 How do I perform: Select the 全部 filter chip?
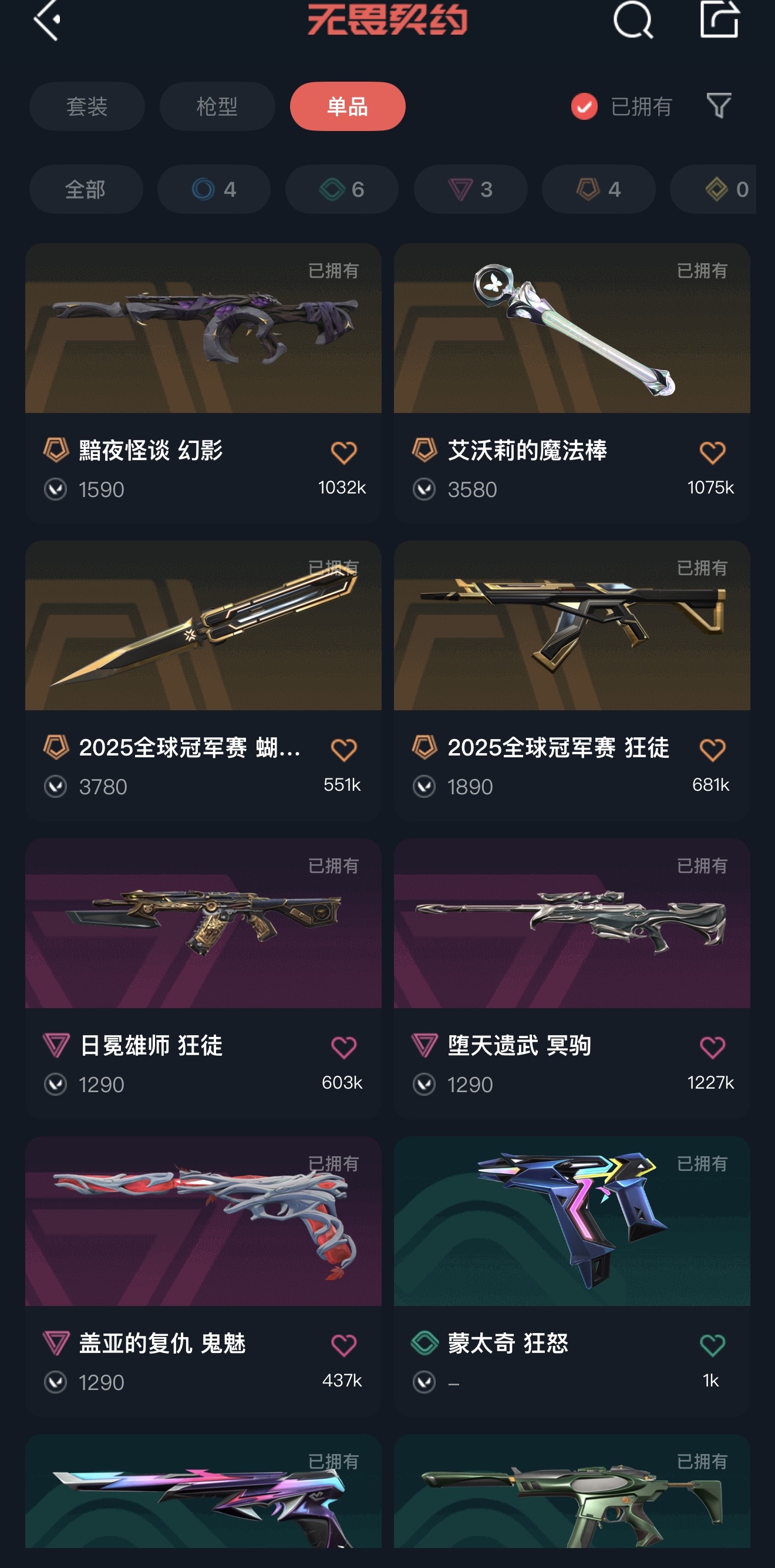(86, 189)
